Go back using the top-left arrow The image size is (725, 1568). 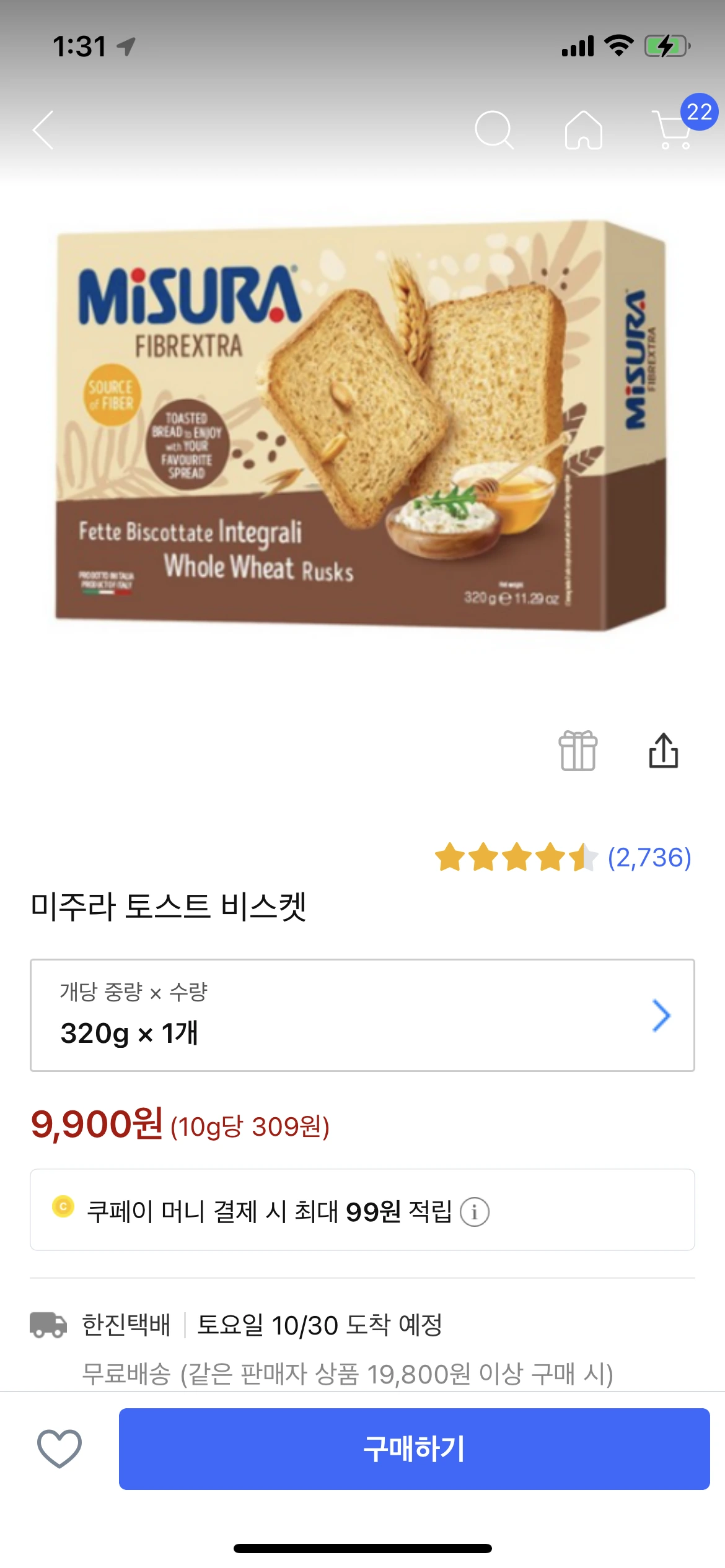click(43, 130)
